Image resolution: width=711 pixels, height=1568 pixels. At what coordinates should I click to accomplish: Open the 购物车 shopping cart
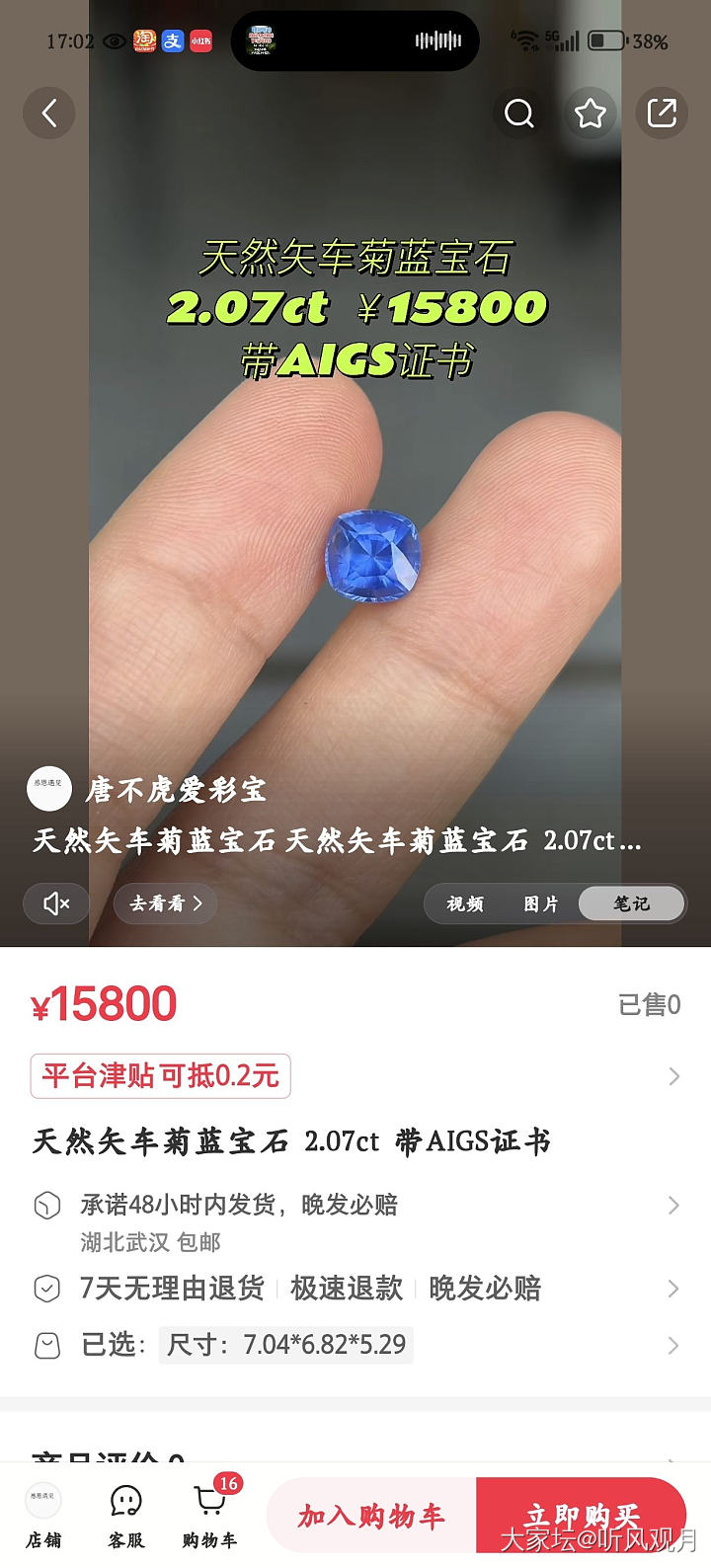(x=209, y=1516)
